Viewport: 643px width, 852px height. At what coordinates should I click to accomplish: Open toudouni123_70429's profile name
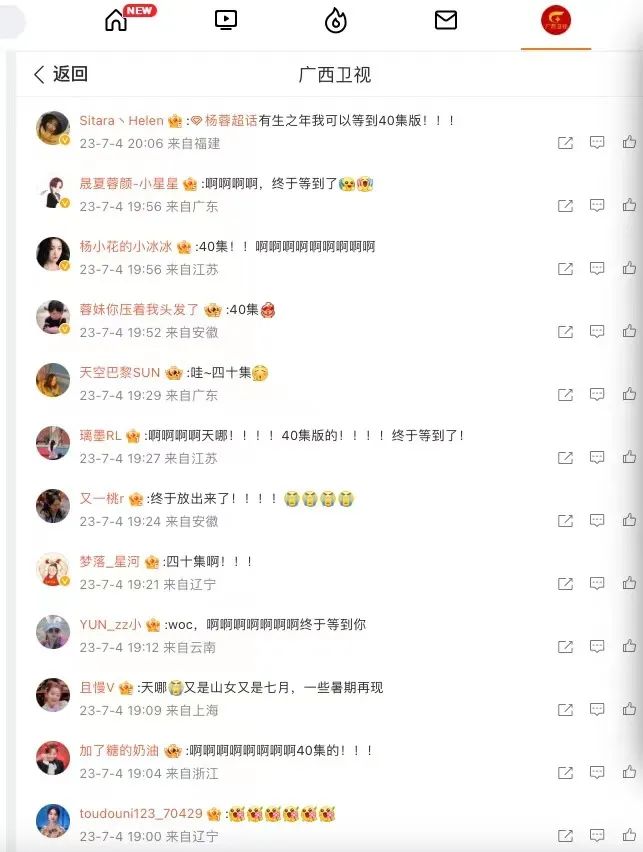[141, 814]
